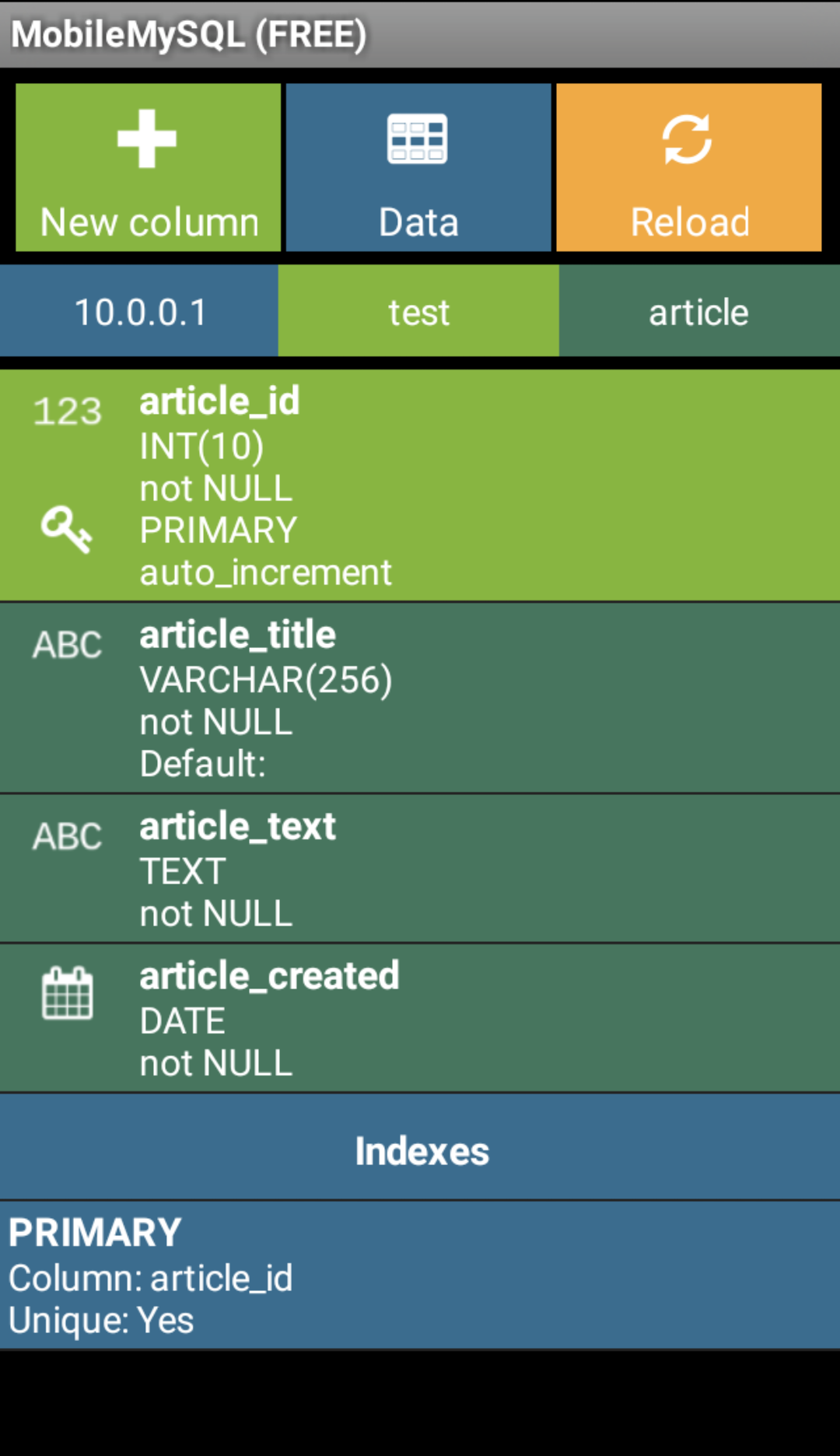Open the article_title column

pos(420,698)
